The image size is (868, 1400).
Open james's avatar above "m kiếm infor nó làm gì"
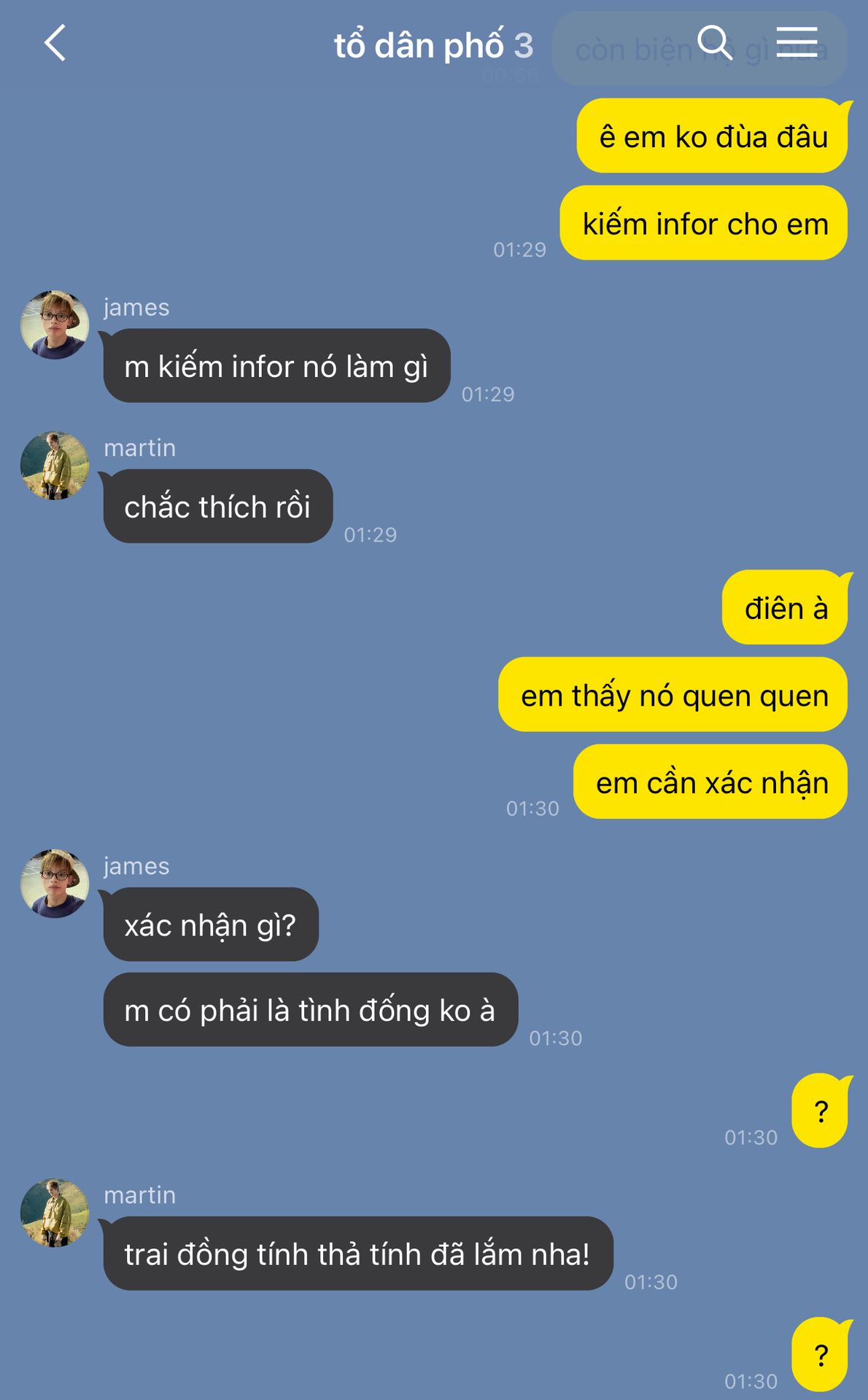pyautogui.click(x=55, y=324)
